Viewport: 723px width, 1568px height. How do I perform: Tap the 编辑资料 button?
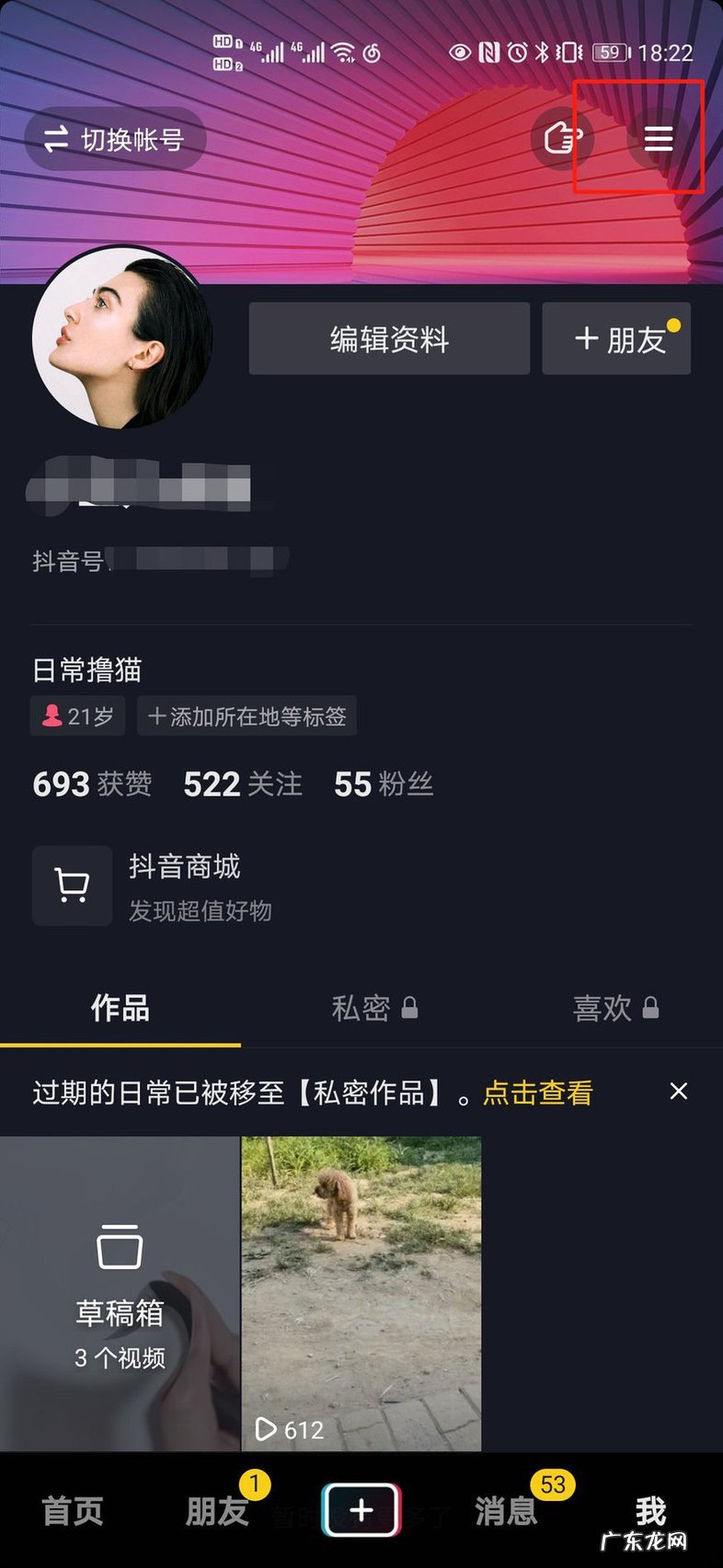(x=388, y=338)
